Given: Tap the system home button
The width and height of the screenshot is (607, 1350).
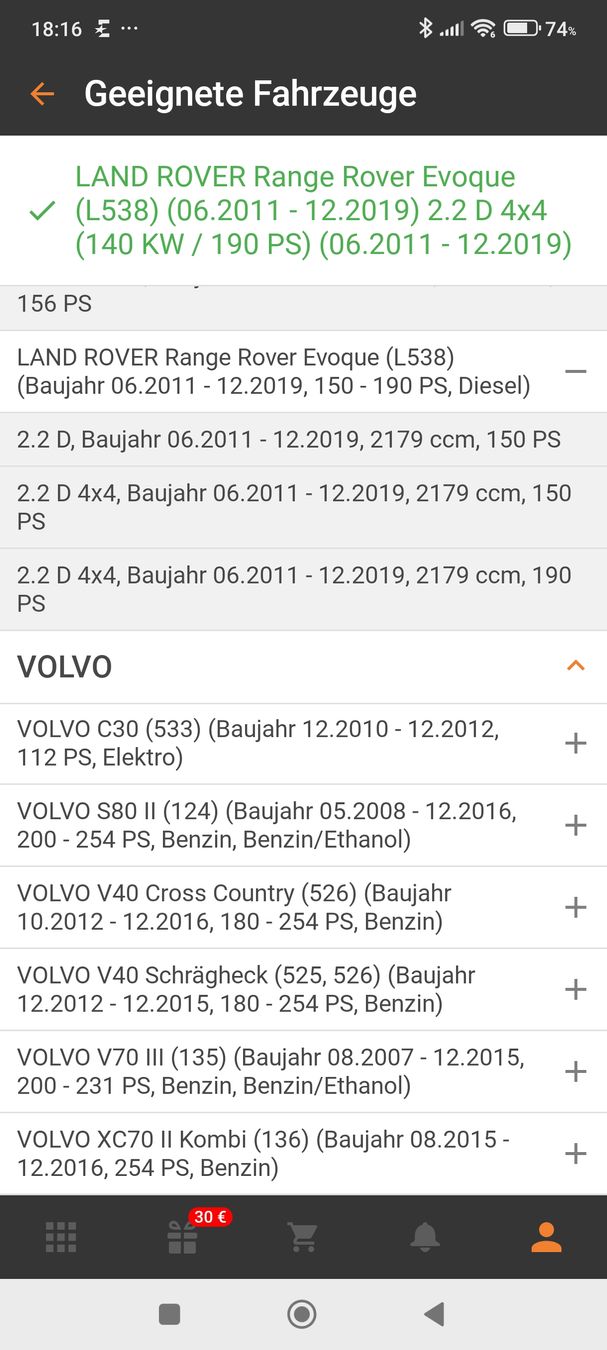Looking at the screenshot, I should pyautogui.click(x=302, y=1314).
